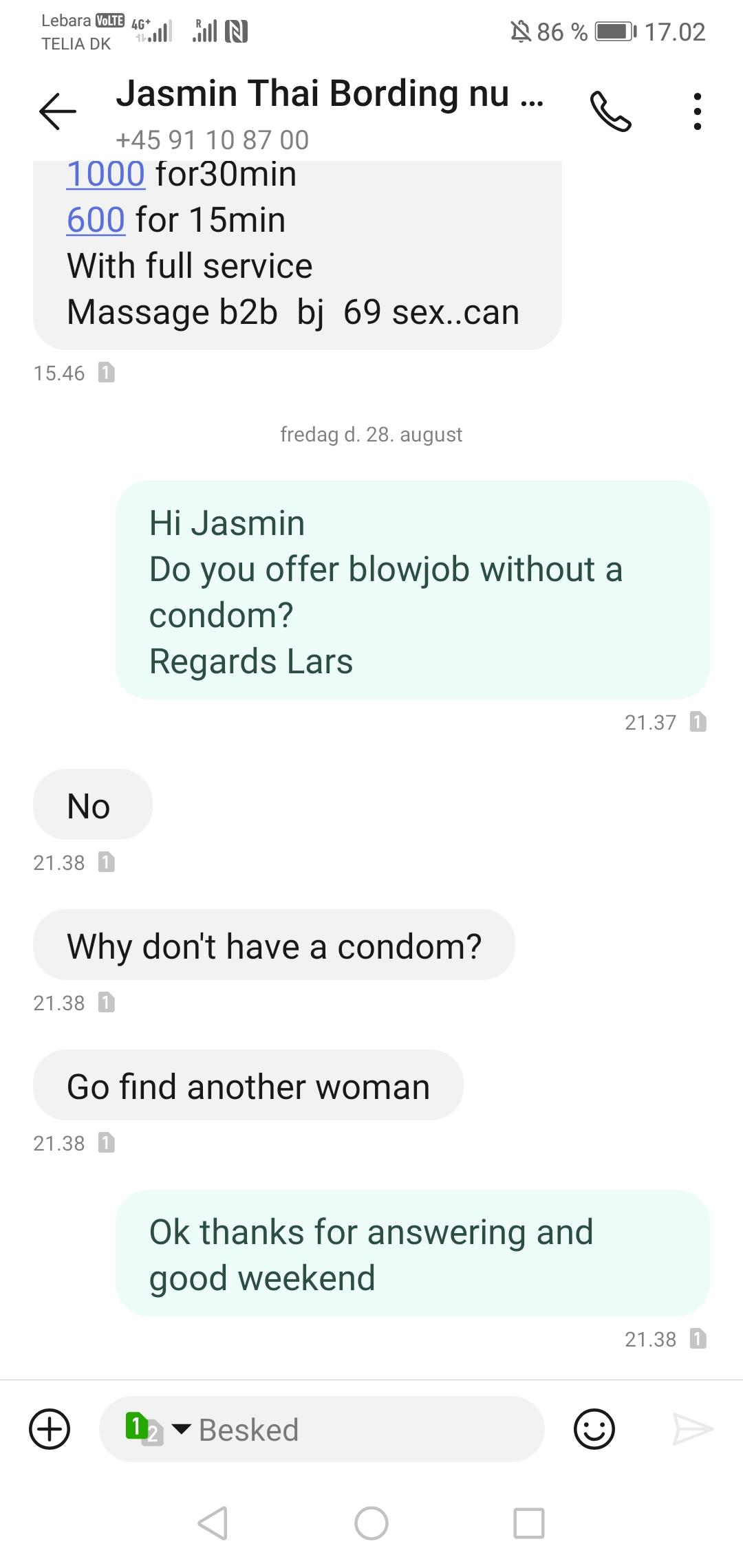Send the message with arrow icon
The image size is (743, 1568).
692,1430
